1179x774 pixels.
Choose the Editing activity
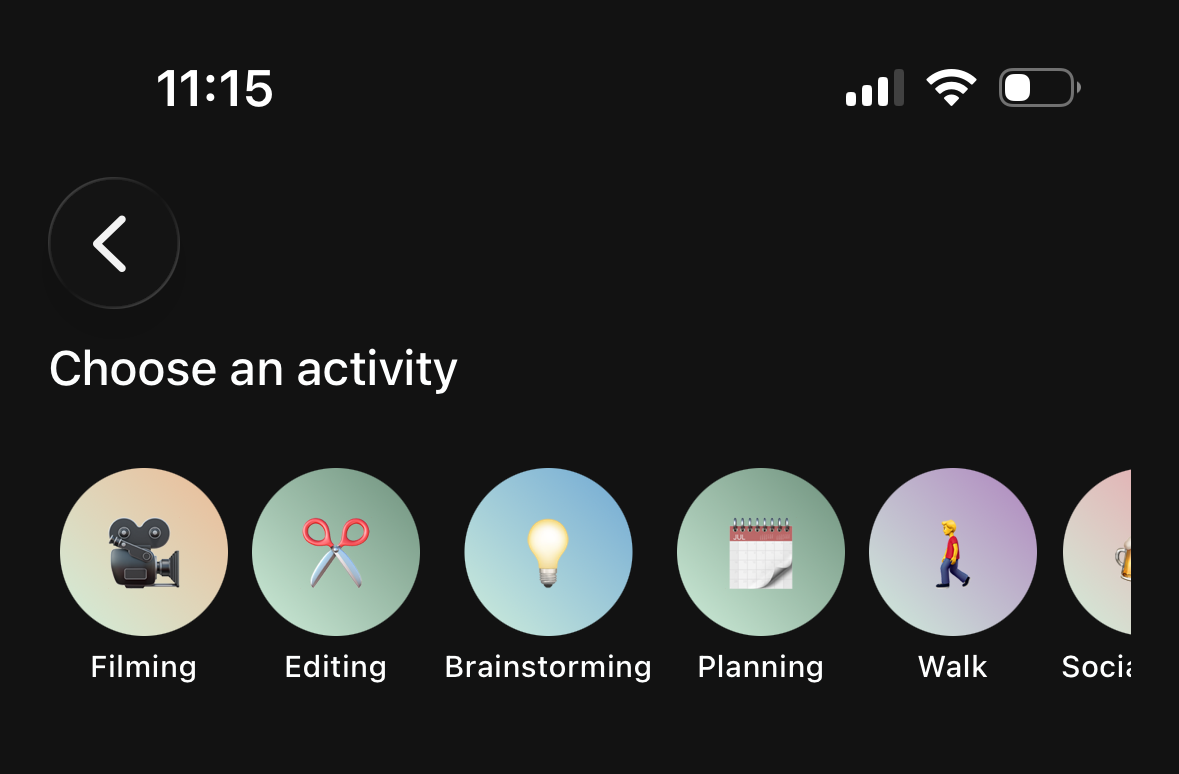tap(336, 552)
